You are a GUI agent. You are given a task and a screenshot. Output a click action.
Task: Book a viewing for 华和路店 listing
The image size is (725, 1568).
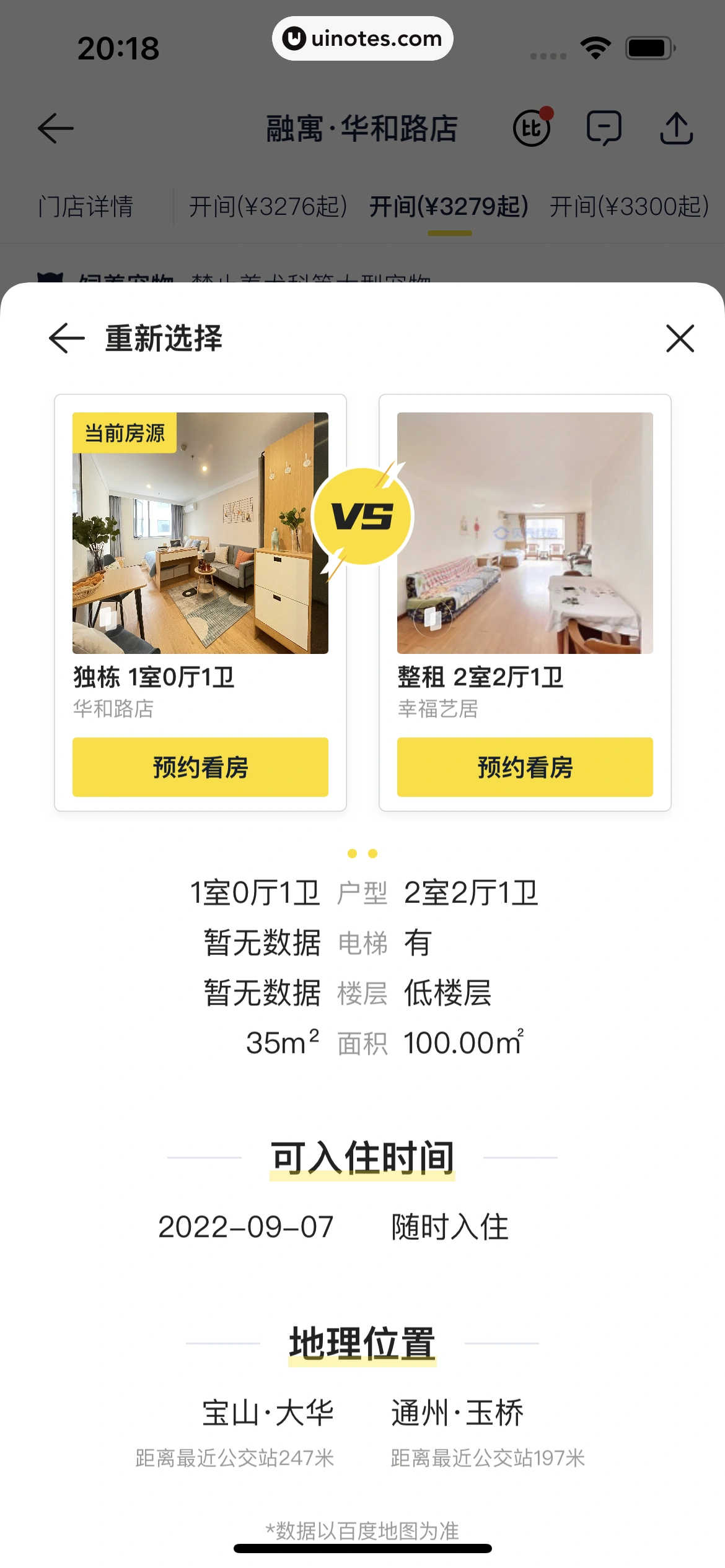[x=200, y=767]
